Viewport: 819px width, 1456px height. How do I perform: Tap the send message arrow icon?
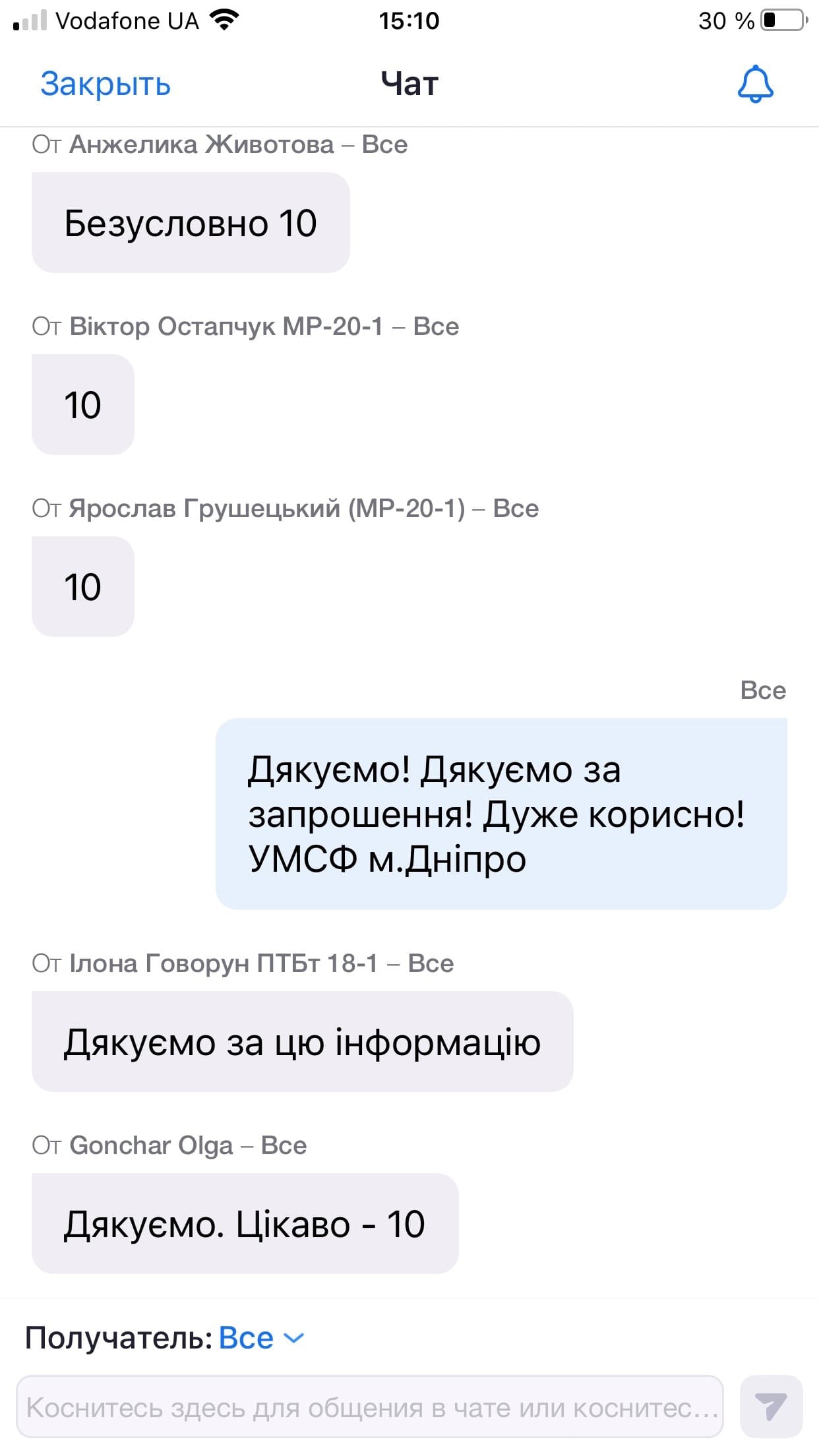pos(771,1407)
